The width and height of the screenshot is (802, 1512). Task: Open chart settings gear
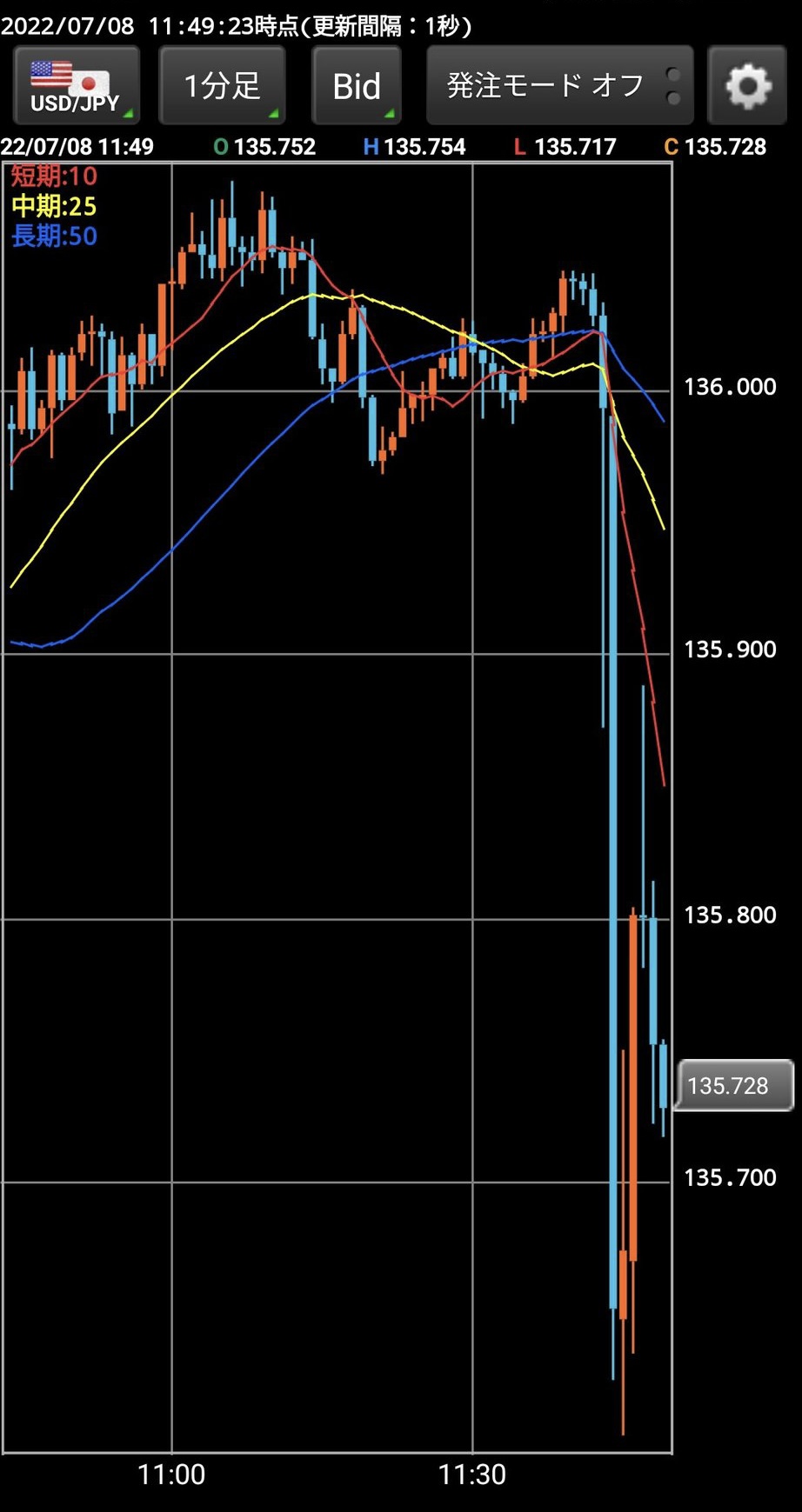coord(748,86)
